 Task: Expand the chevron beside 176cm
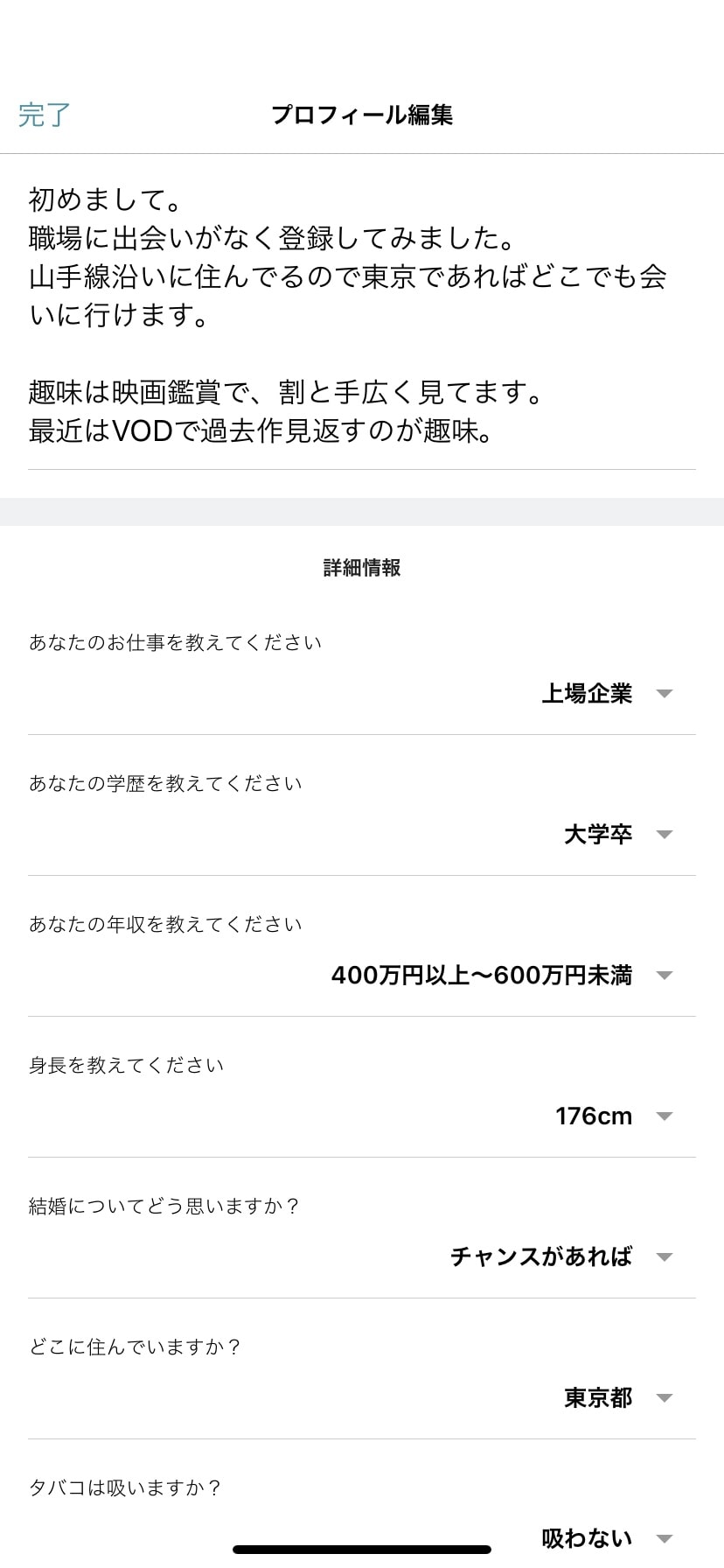pos(665,1116)
